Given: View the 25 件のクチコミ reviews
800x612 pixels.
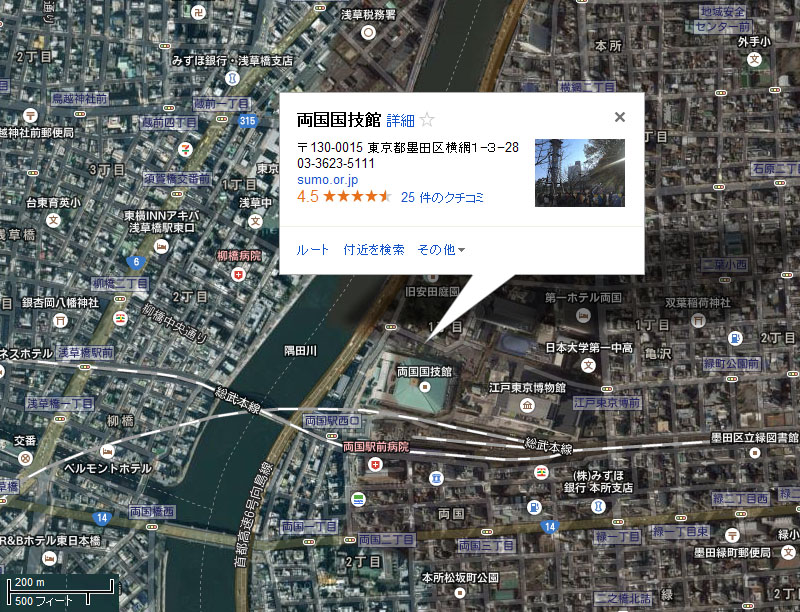Looking at the screenshot, I should tap(440, 197).
